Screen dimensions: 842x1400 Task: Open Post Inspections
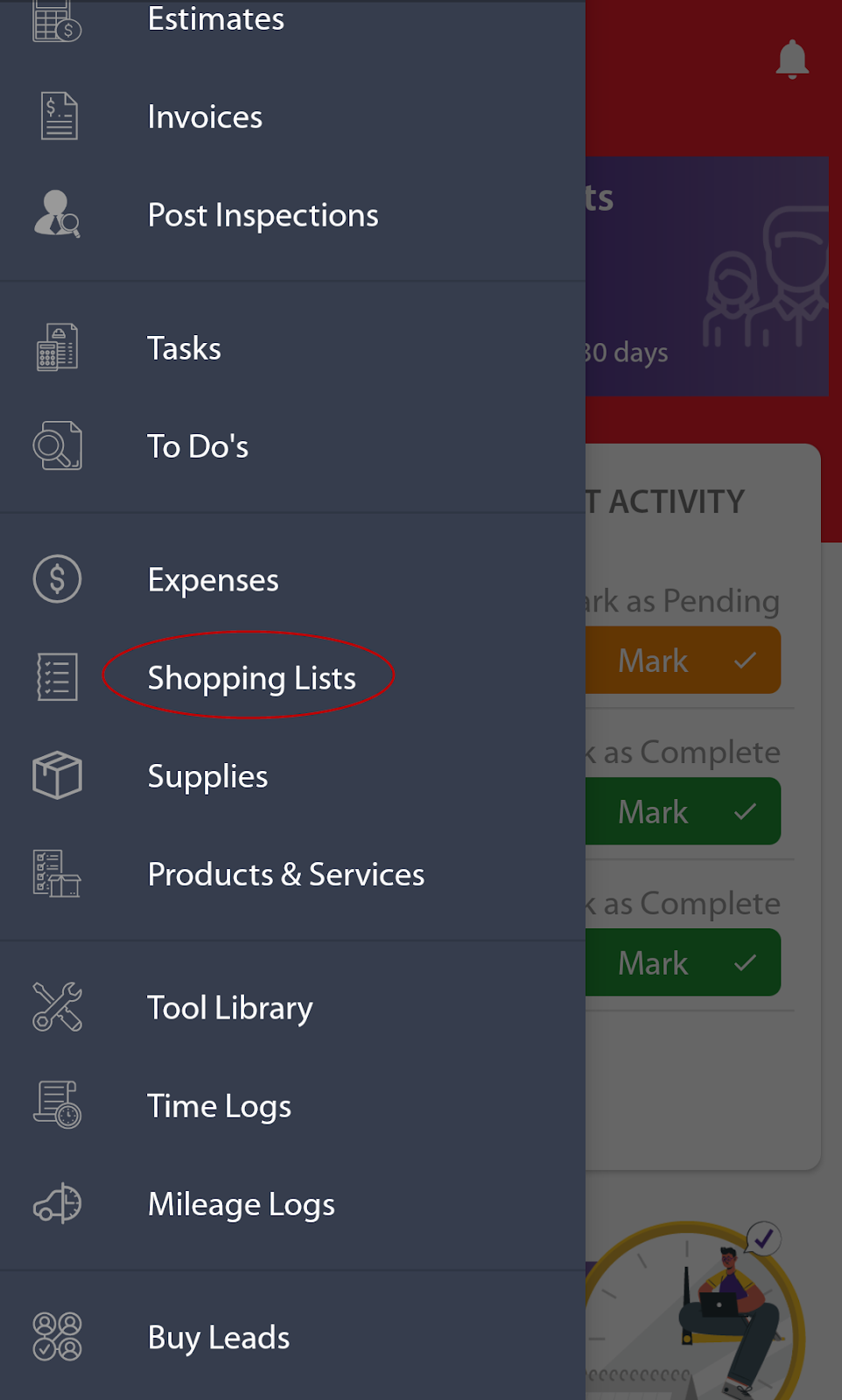click(263, 215)
